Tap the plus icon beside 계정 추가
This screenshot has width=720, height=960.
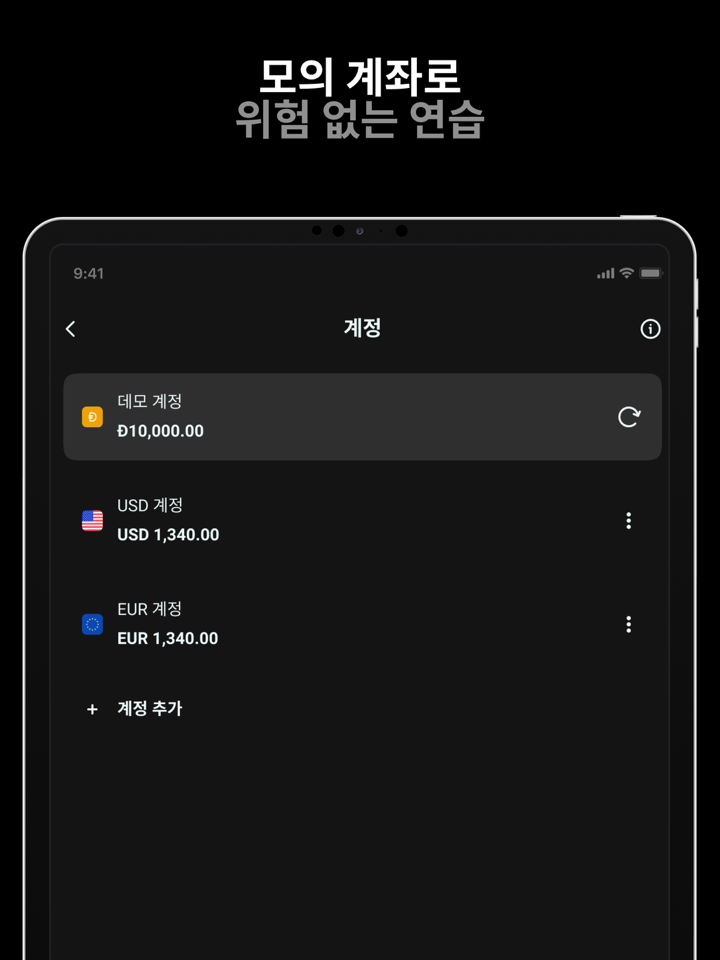pos(92,709)
